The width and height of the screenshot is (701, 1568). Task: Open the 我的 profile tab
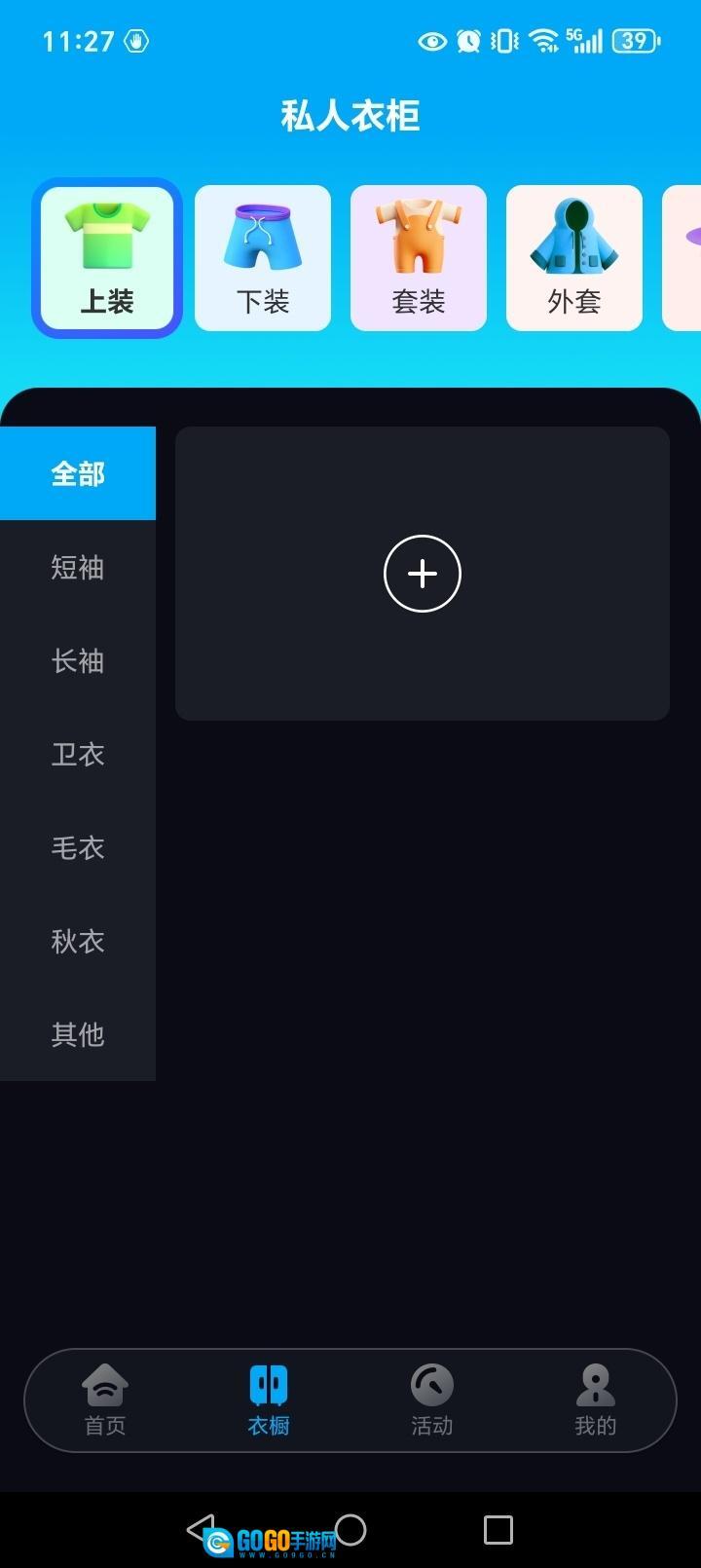[x=595, y=1400]
